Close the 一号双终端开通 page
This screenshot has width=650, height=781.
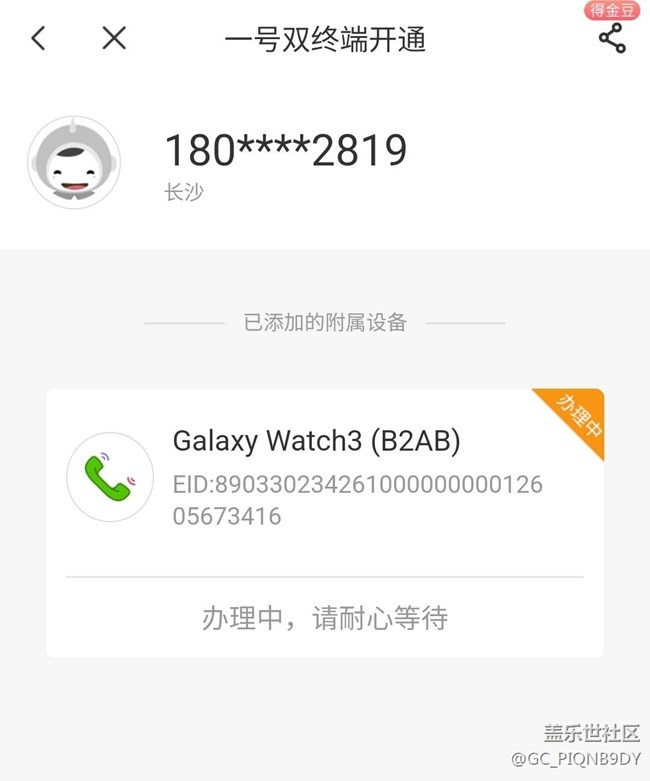point(114,39)
